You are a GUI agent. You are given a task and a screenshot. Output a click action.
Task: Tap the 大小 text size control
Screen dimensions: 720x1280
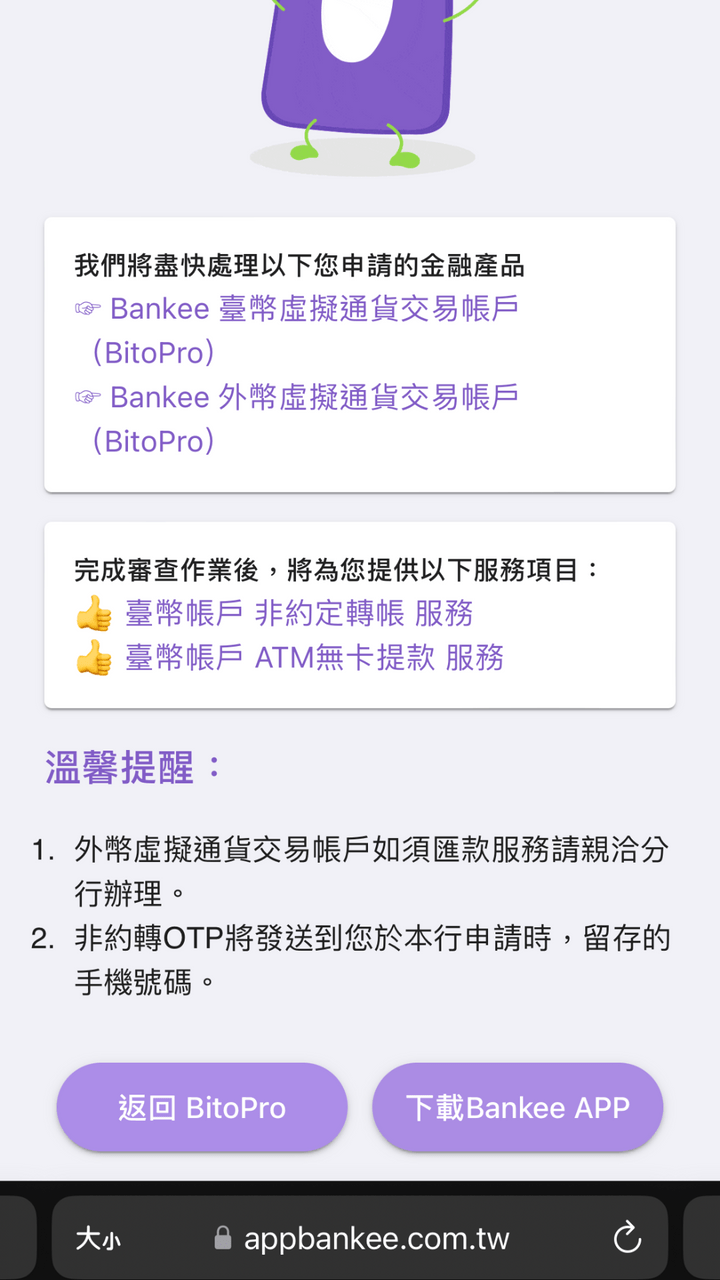click(96, 1238)
